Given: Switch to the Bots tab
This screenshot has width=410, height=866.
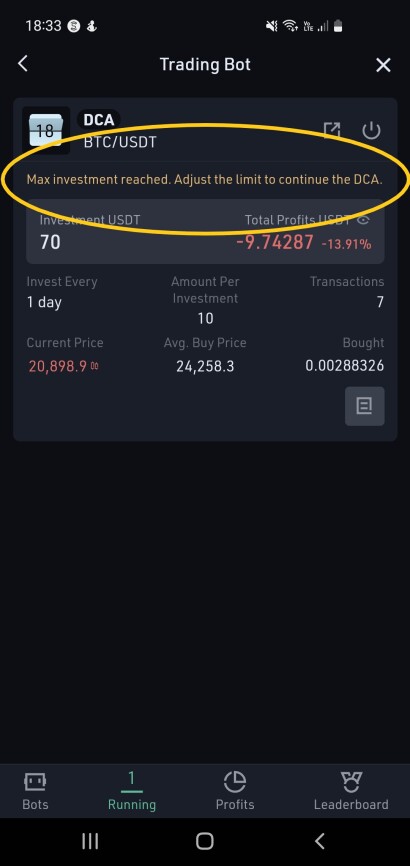Looking at the screenshot, I should click(x=35, y=791).
